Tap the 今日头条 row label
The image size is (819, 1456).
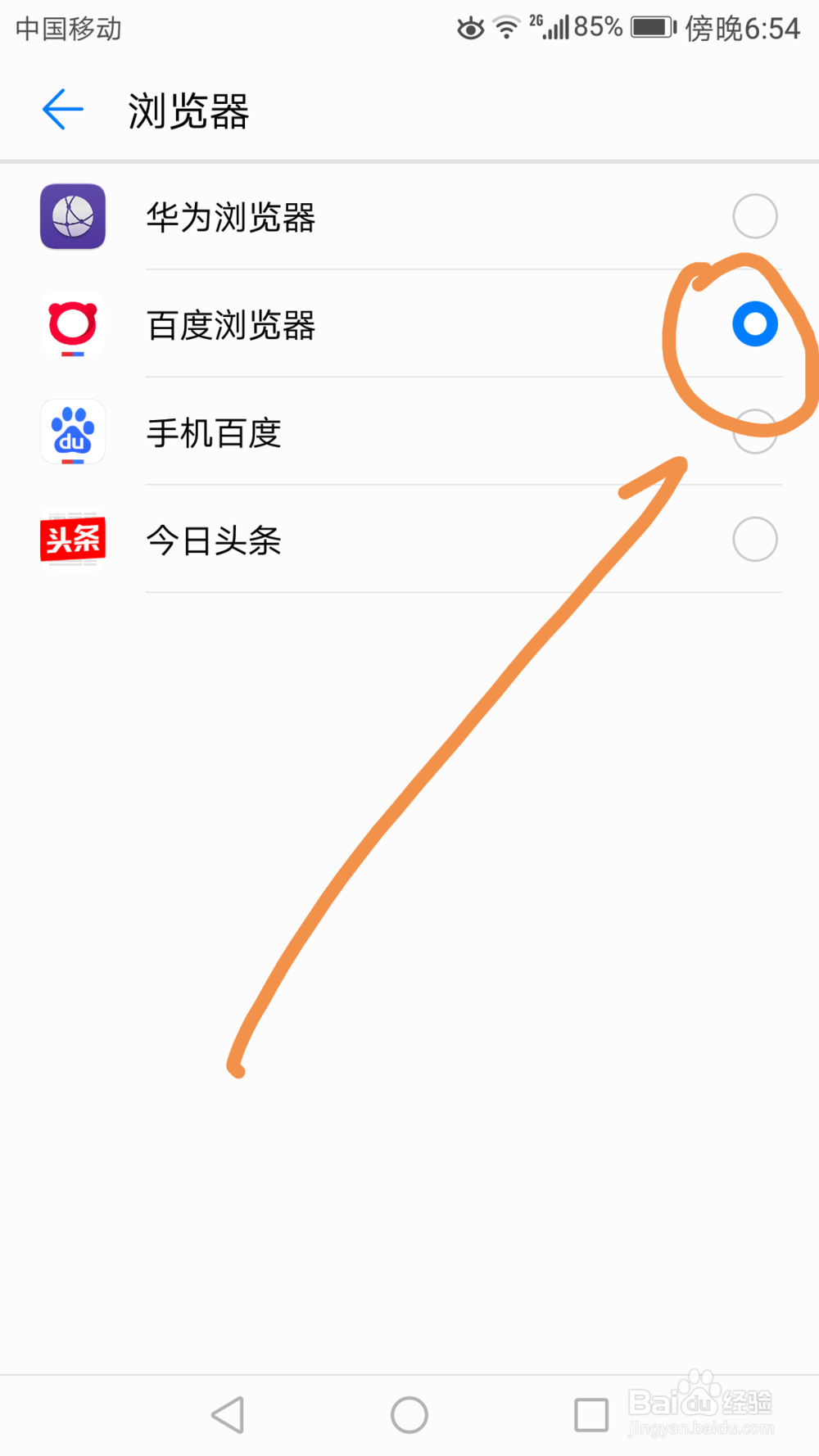coord(214,540)
